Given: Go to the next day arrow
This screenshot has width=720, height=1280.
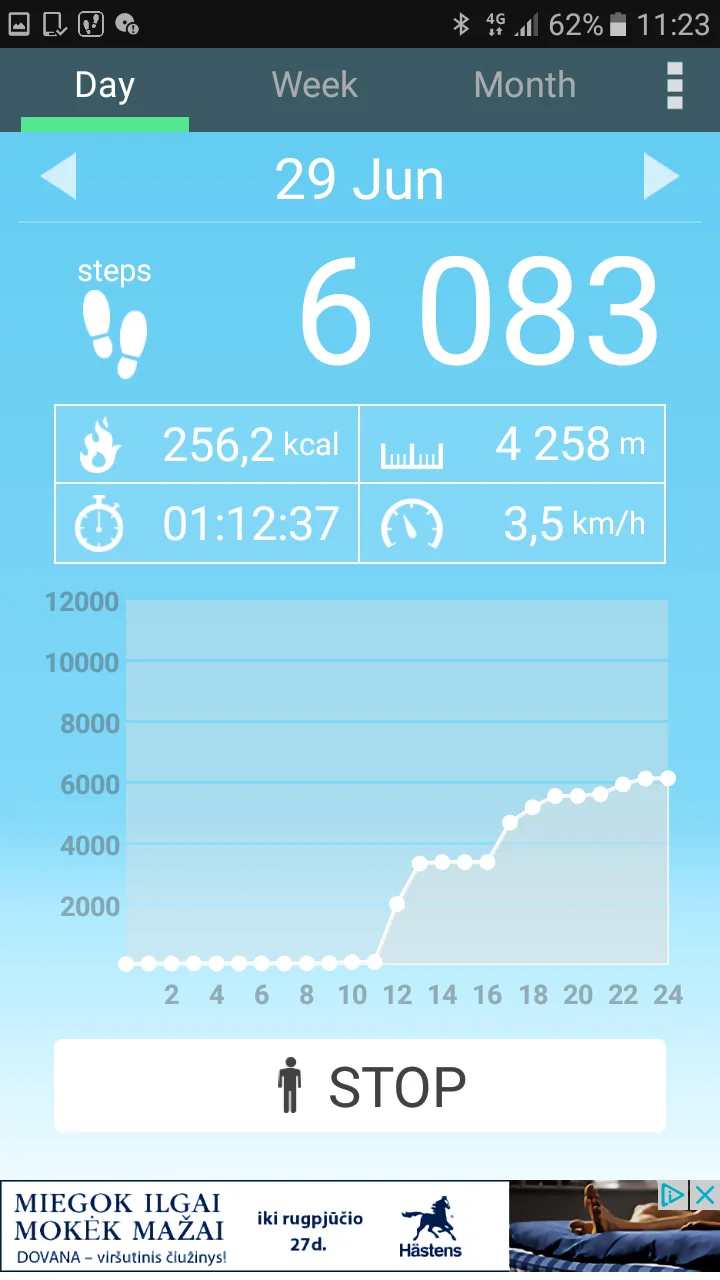Looking at the screenshot, I should coord(661,178).
